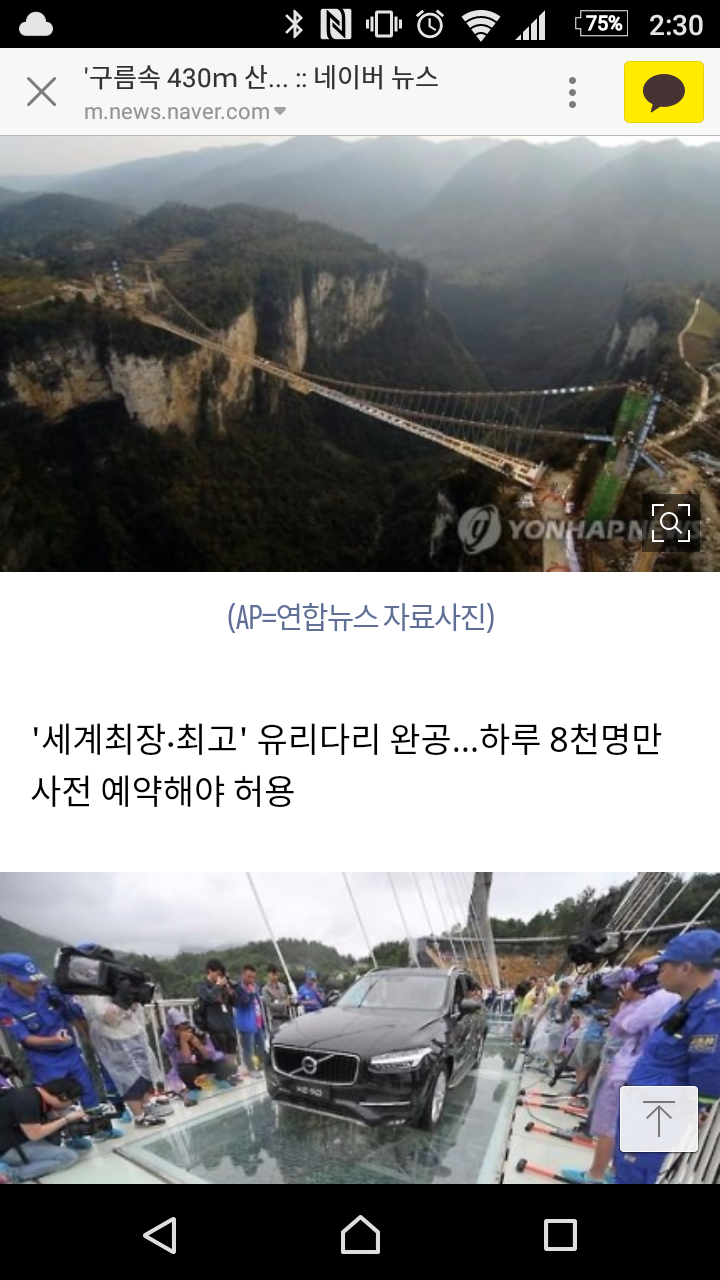Enlarge the bridge photo with magnifier icon
The height and width of the screenshot is (1280, 720).
[670, 522]
